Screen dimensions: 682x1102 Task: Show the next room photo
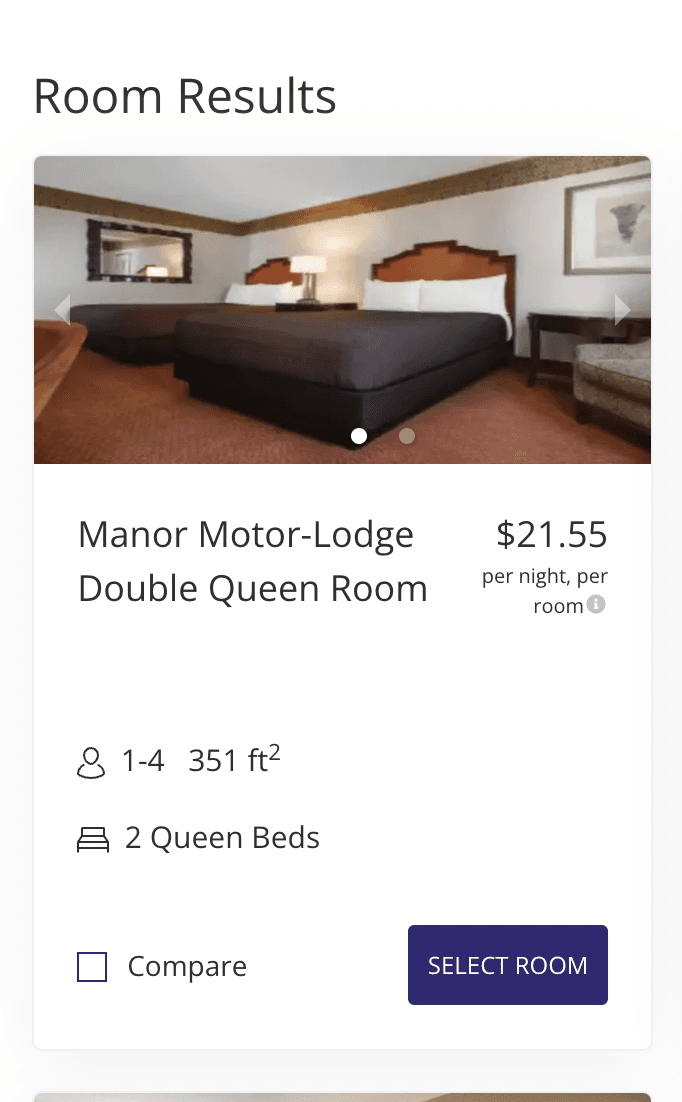[622, 310]
